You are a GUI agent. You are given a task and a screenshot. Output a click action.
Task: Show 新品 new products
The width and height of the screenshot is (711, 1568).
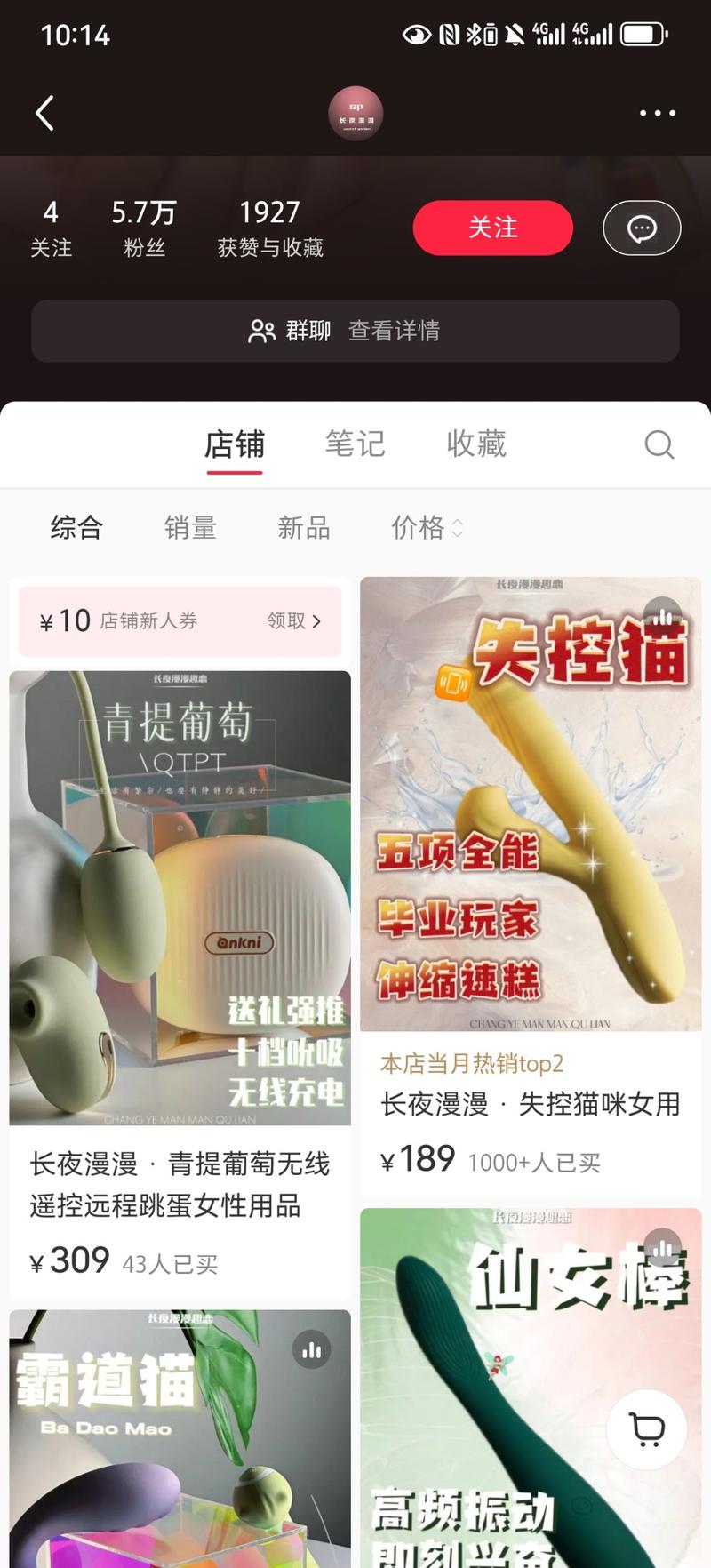click(304, 528)
